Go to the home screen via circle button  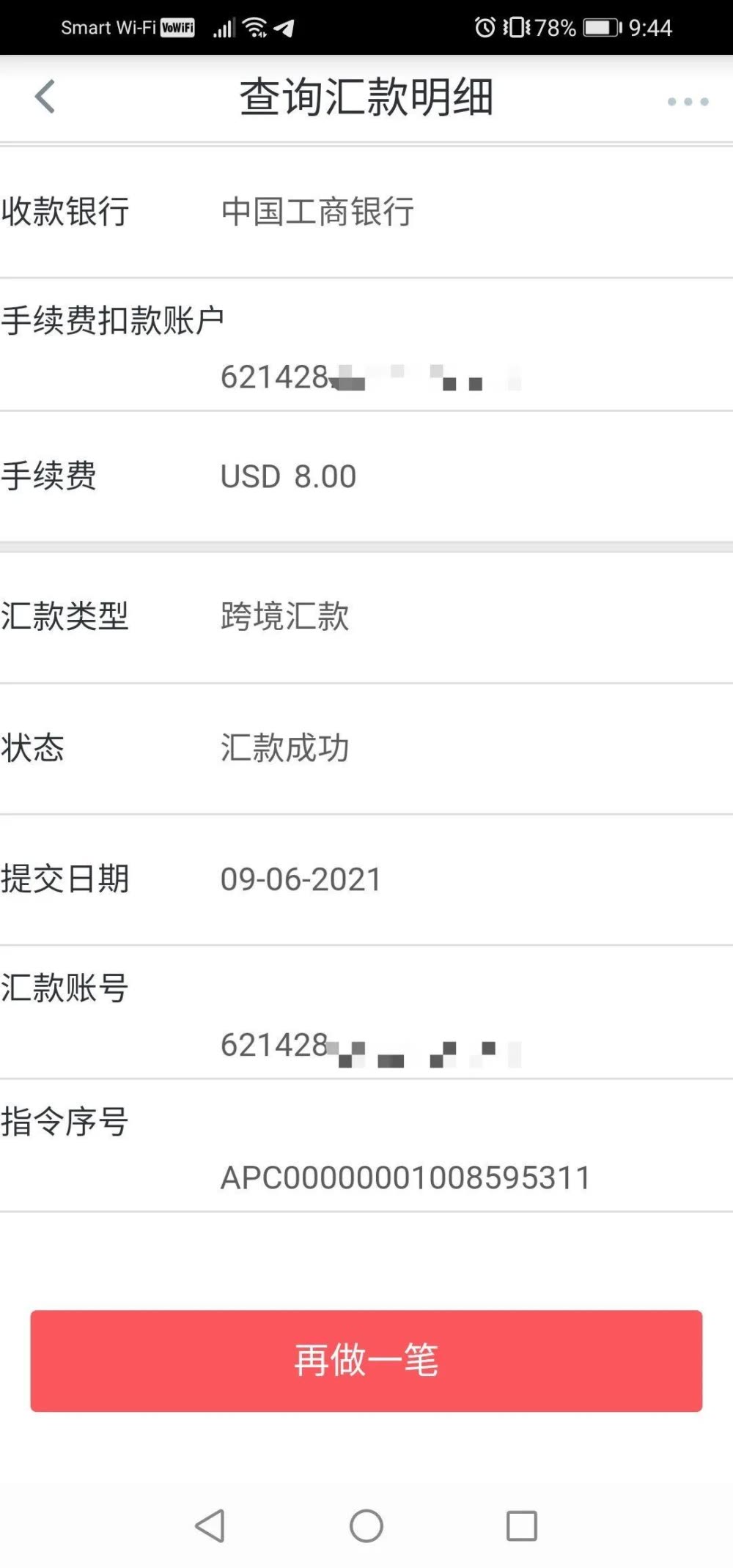366,1526
